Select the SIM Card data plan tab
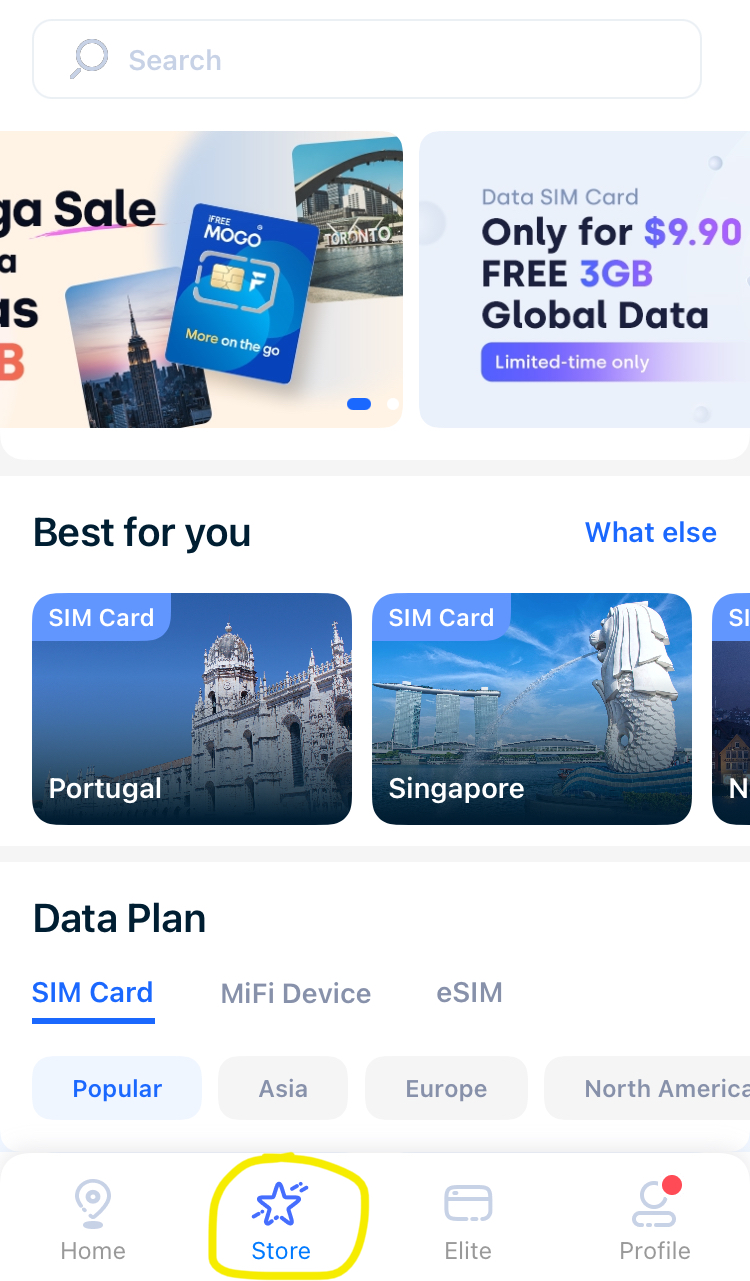The height and width of the screenshot is (1281, 750). (x=93, y=993)
